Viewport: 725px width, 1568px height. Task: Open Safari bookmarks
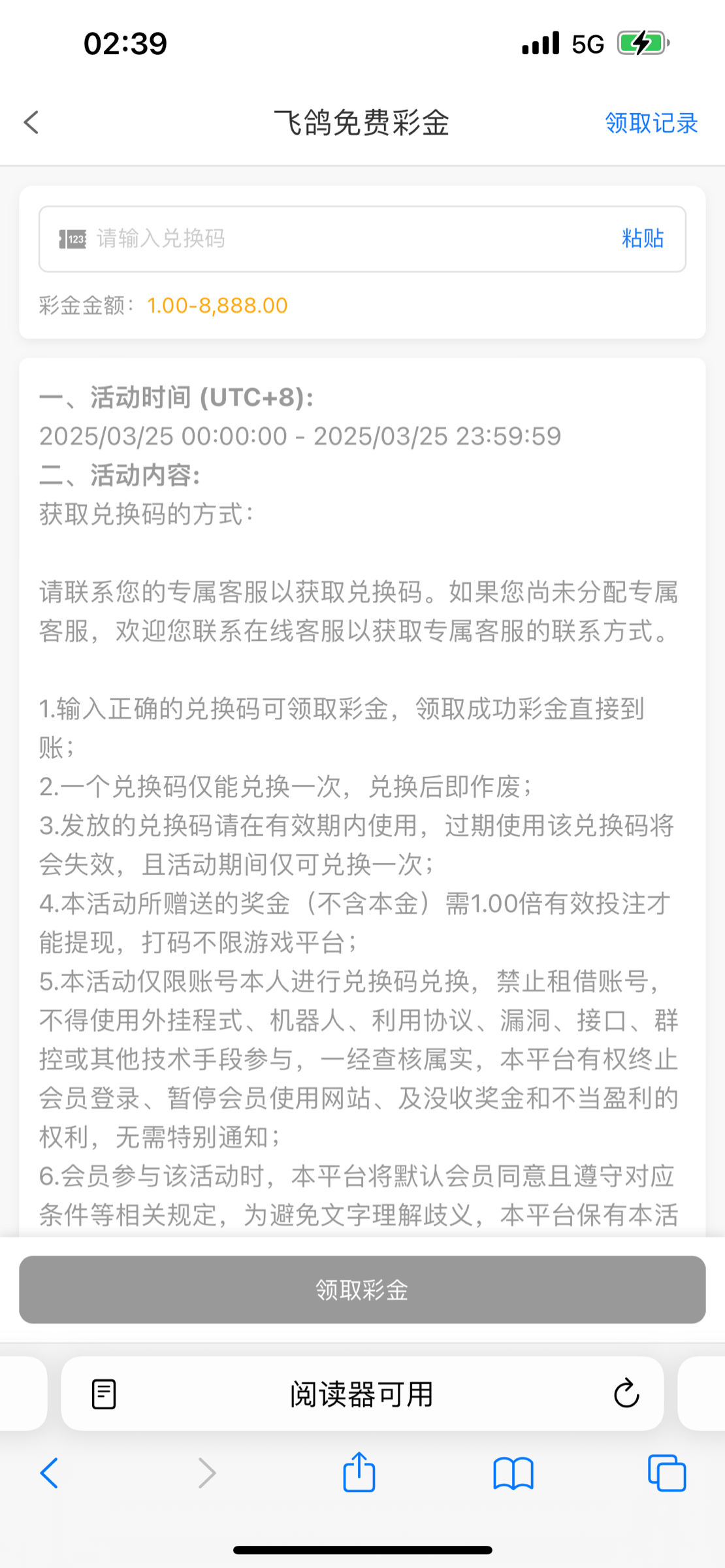[513, 1473]
